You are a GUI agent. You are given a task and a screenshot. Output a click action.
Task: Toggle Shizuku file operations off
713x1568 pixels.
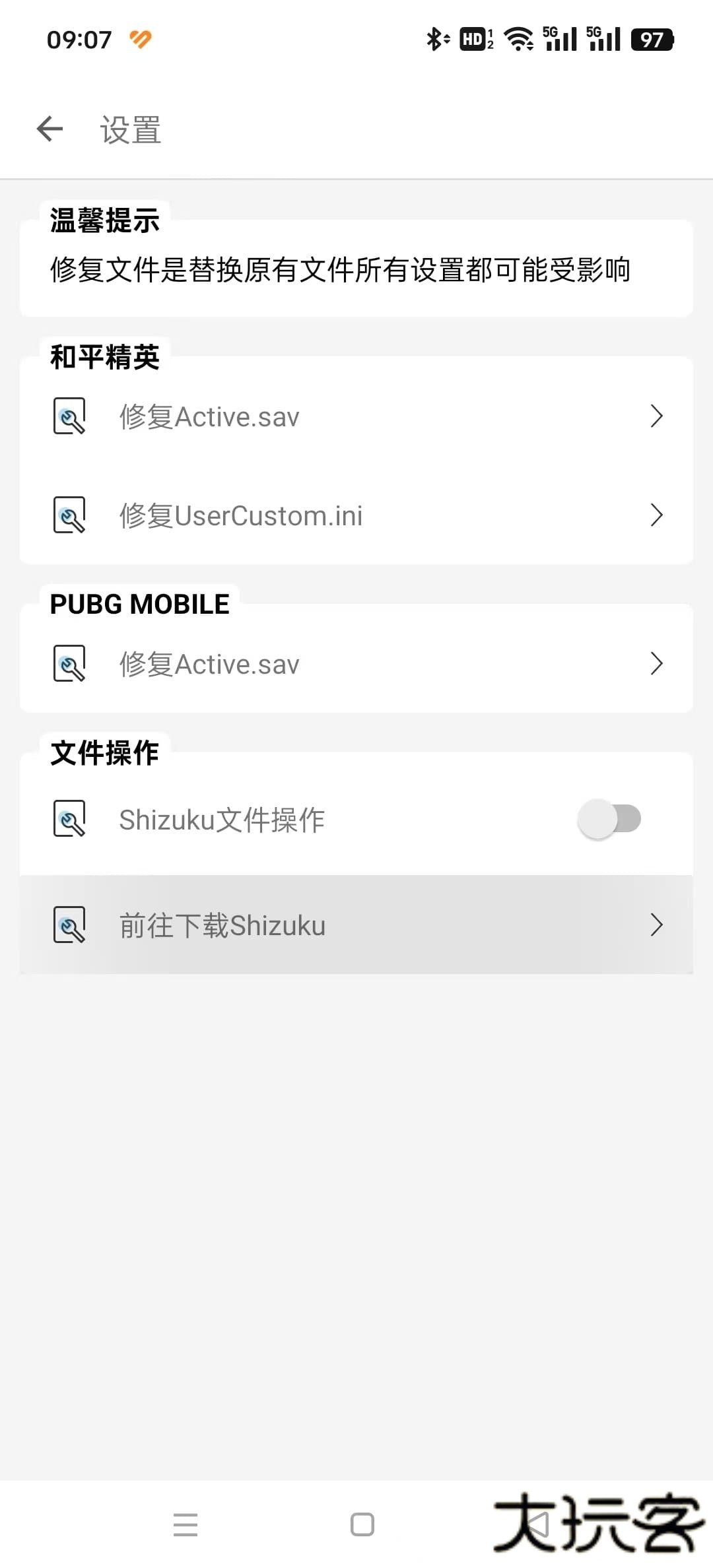608,818
